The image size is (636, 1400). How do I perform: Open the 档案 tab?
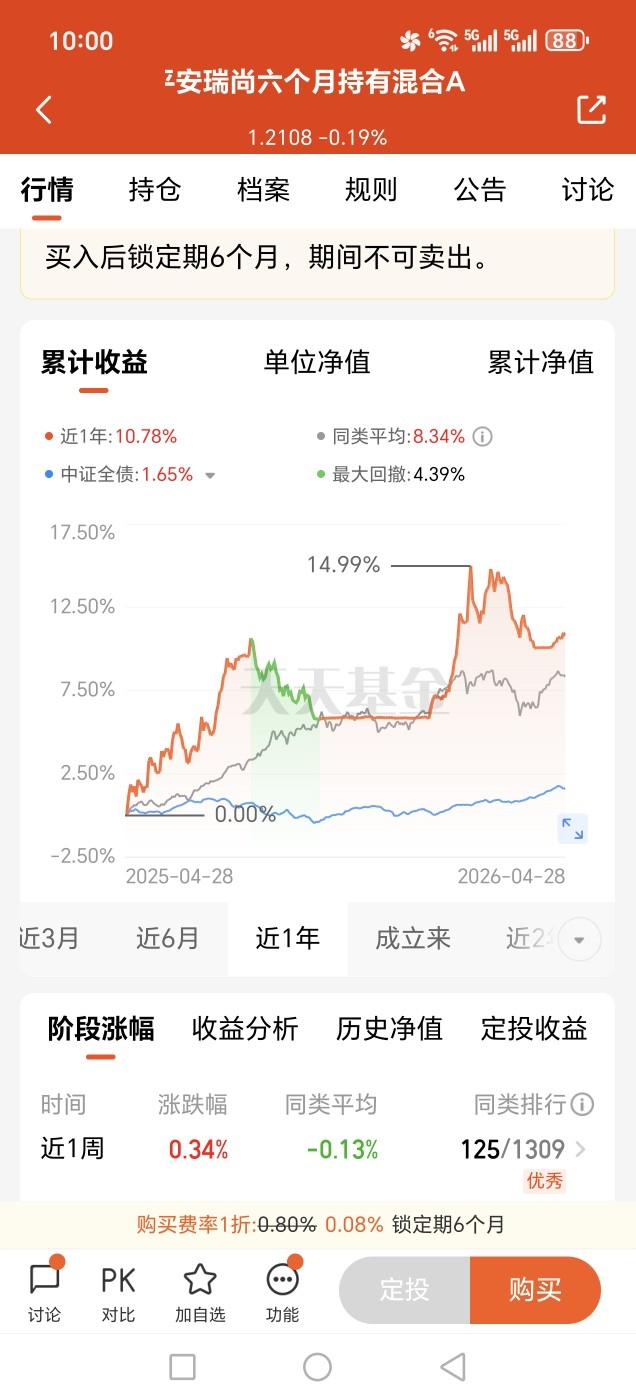pos(263,189)
